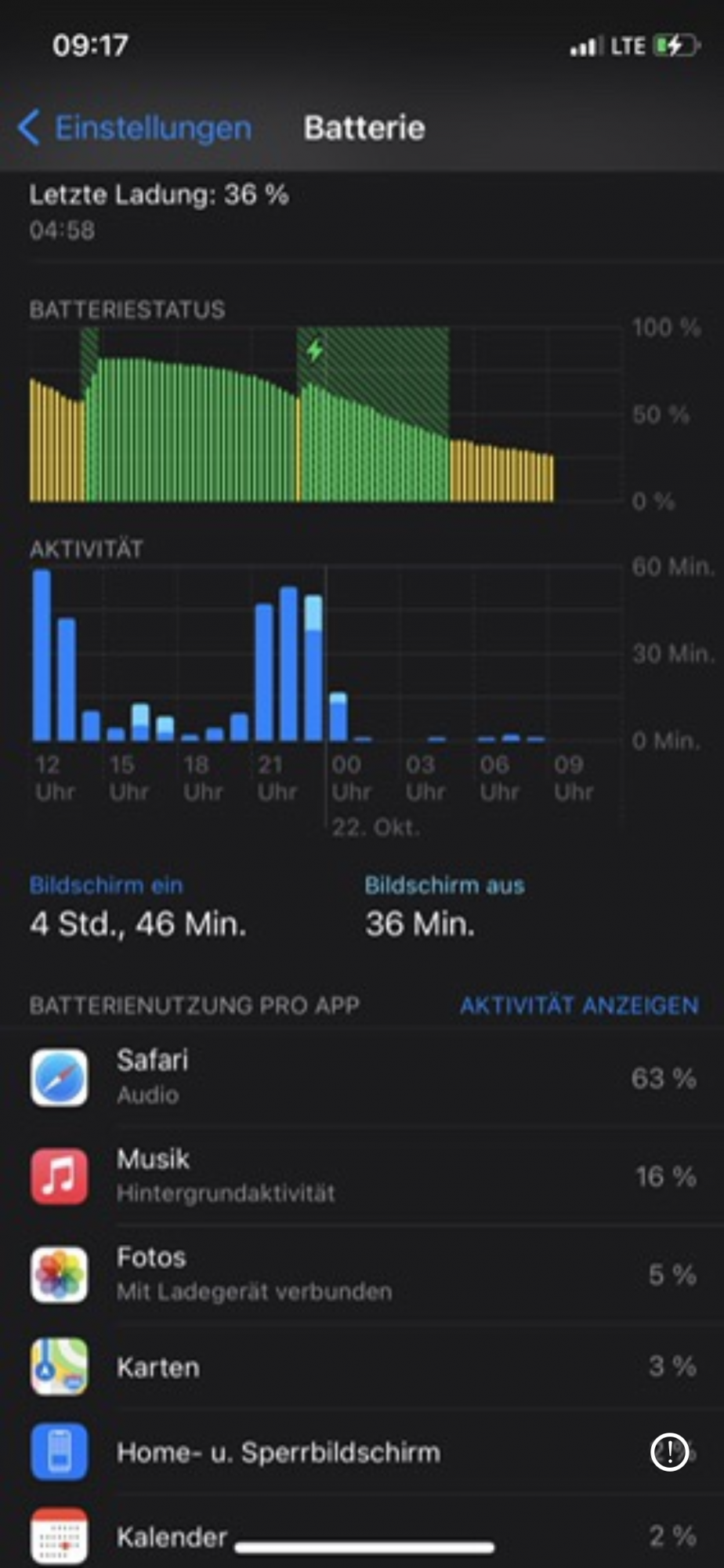Select the Fotos app row
724x1568 pixels.
tap(362, 1275)
